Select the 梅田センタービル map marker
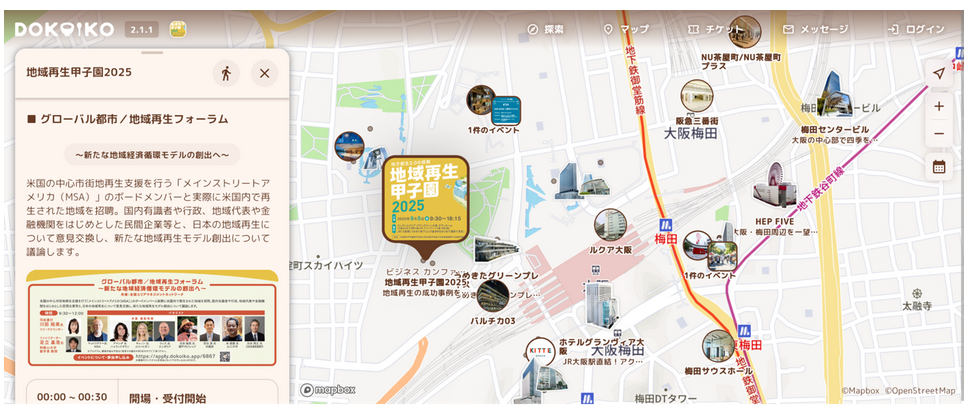Image resolution: width=975 pixels, height=410 pixels. click(832, 97)
